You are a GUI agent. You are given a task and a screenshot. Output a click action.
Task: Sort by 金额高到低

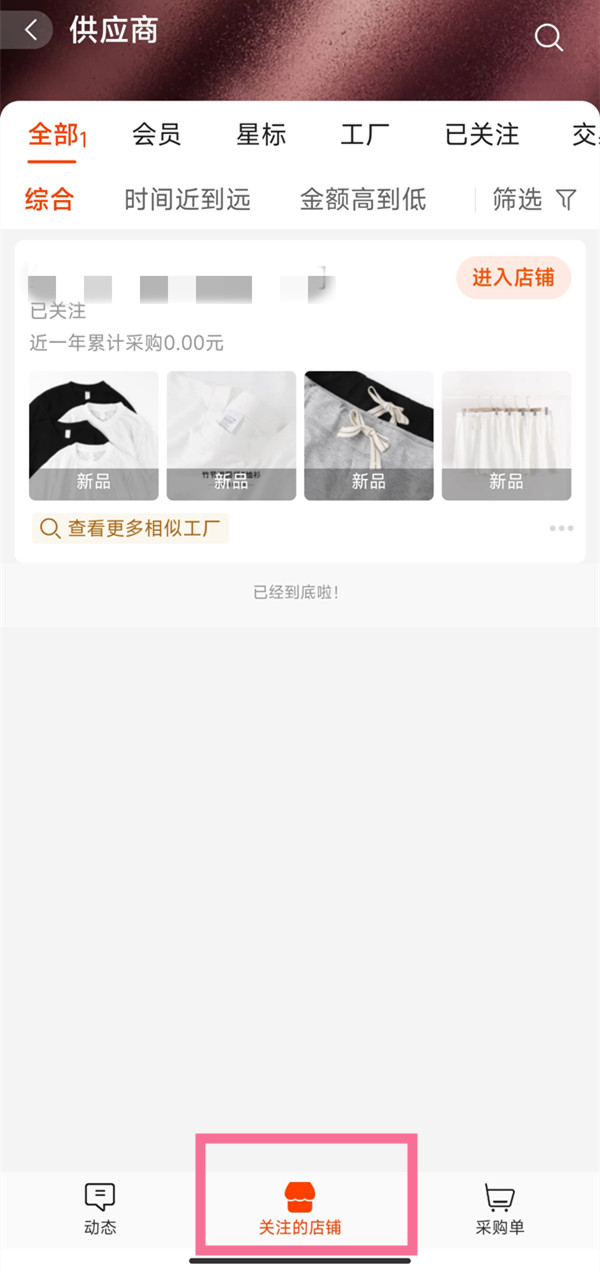pyautogui.click(x=363, y=200)
